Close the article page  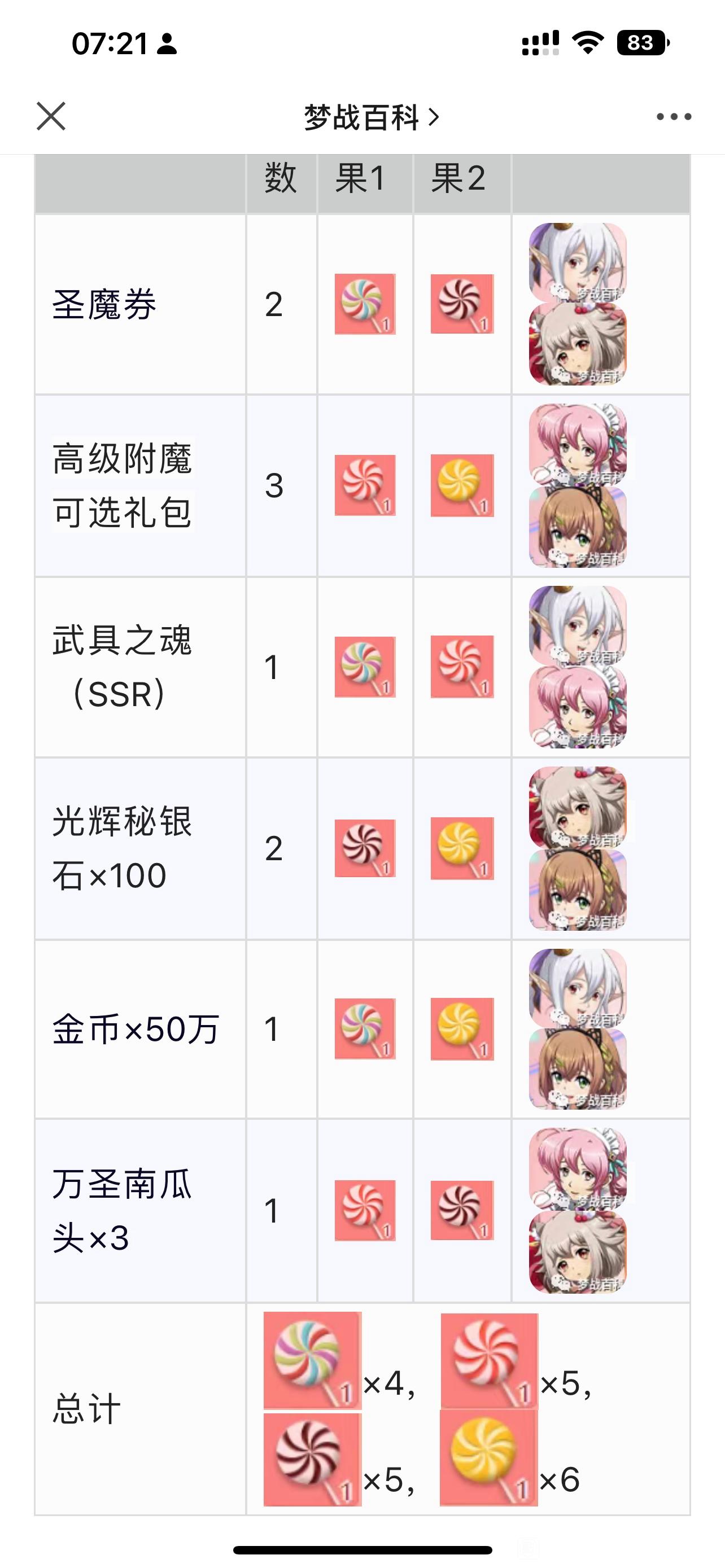point(51,116)
